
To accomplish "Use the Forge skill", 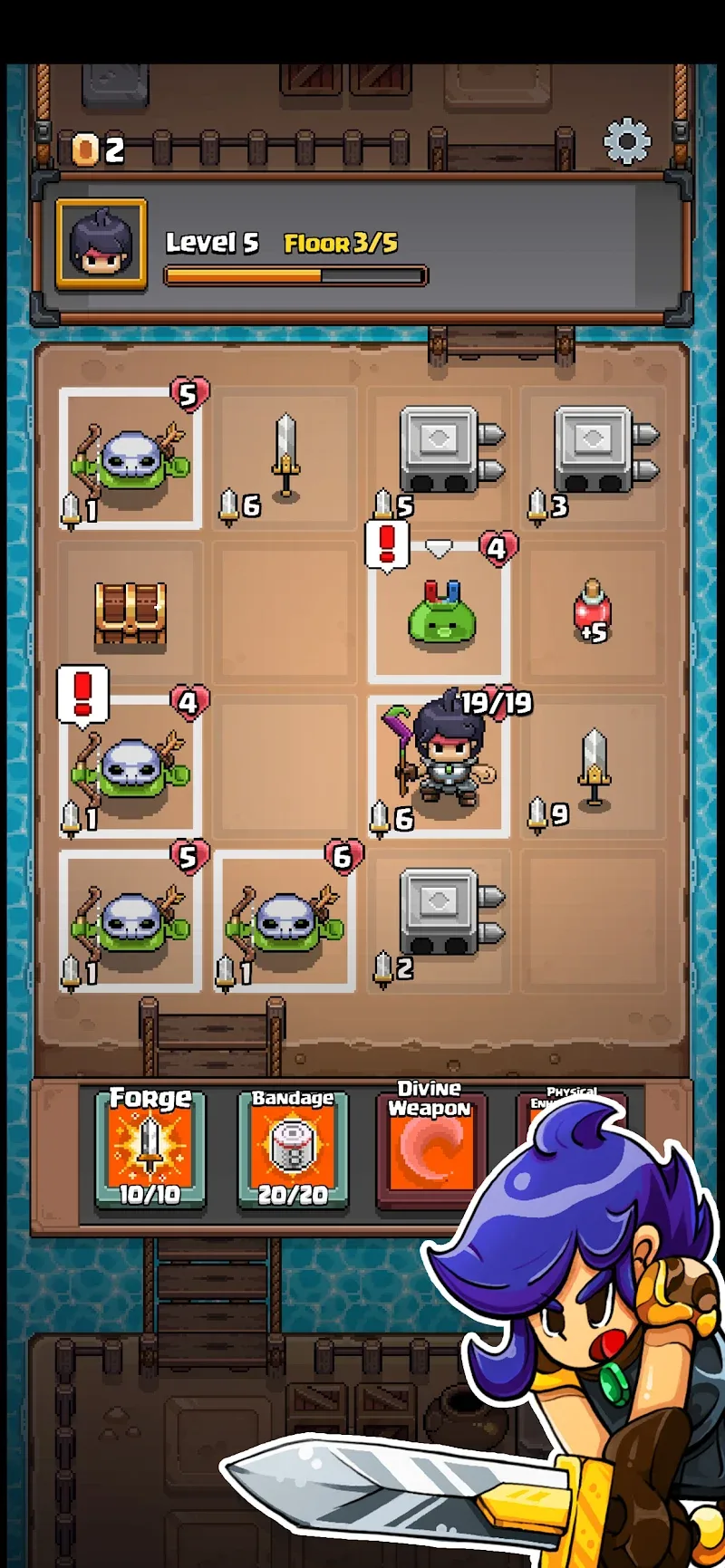I will pyautogui.click(x=150, y=1150).
